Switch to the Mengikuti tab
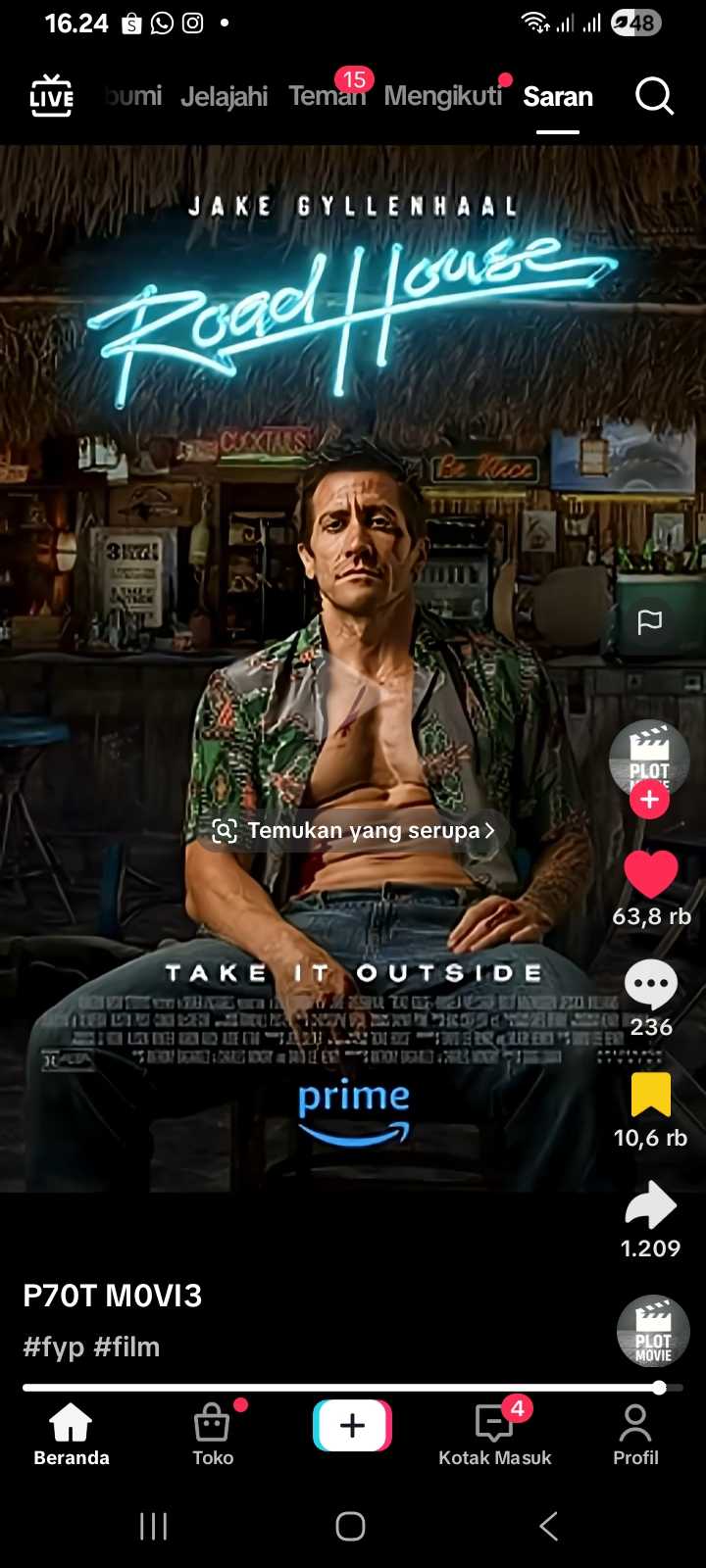 (x=442, y=96)
